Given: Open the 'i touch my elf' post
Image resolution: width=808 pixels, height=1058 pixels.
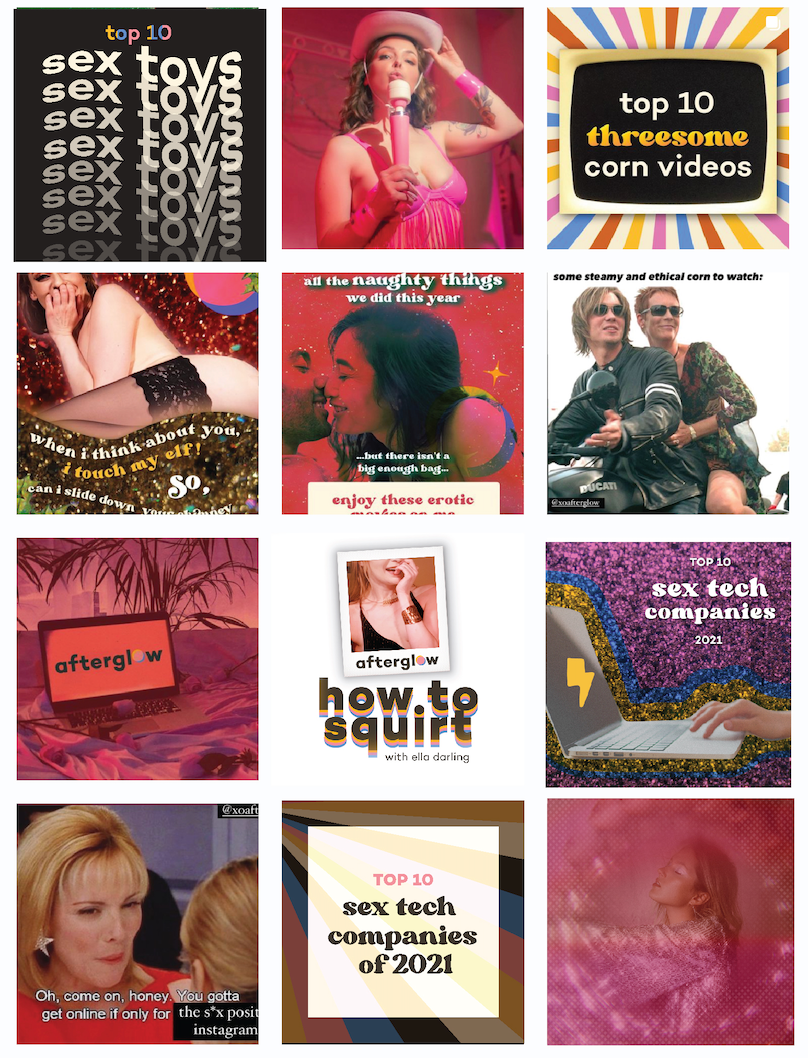Looking at the screenshot, I should point(137,393).
